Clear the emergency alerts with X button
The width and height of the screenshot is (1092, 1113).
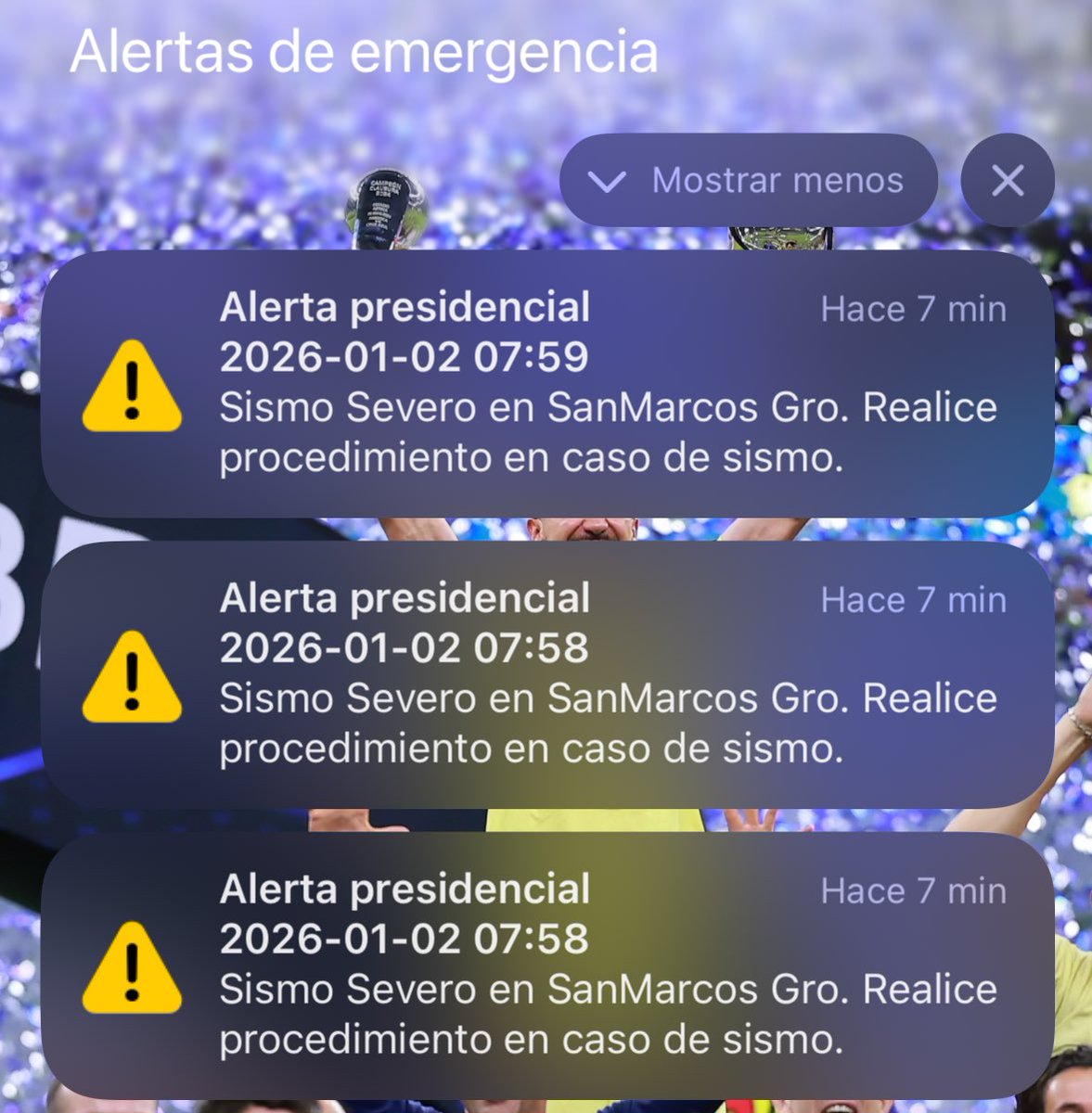coord(1007,181)
